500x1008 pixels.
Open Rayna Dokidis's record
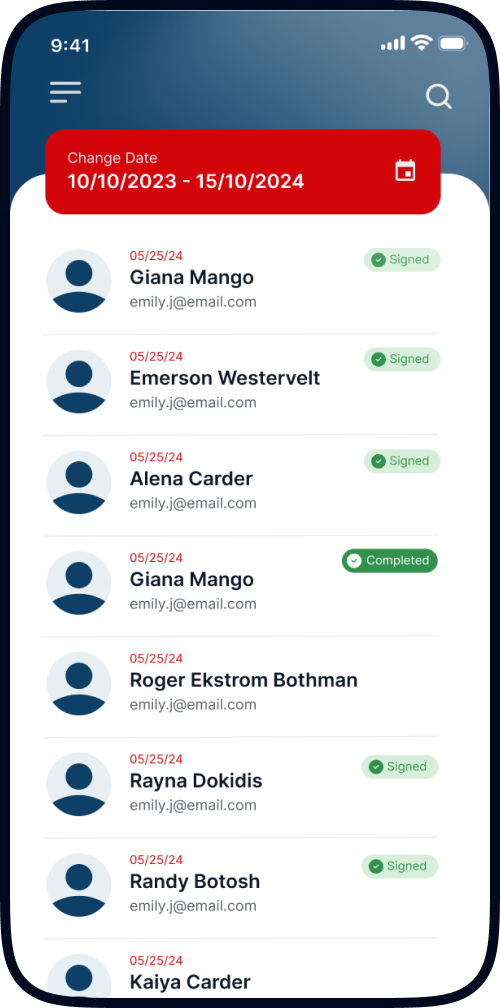pos(241,787)
